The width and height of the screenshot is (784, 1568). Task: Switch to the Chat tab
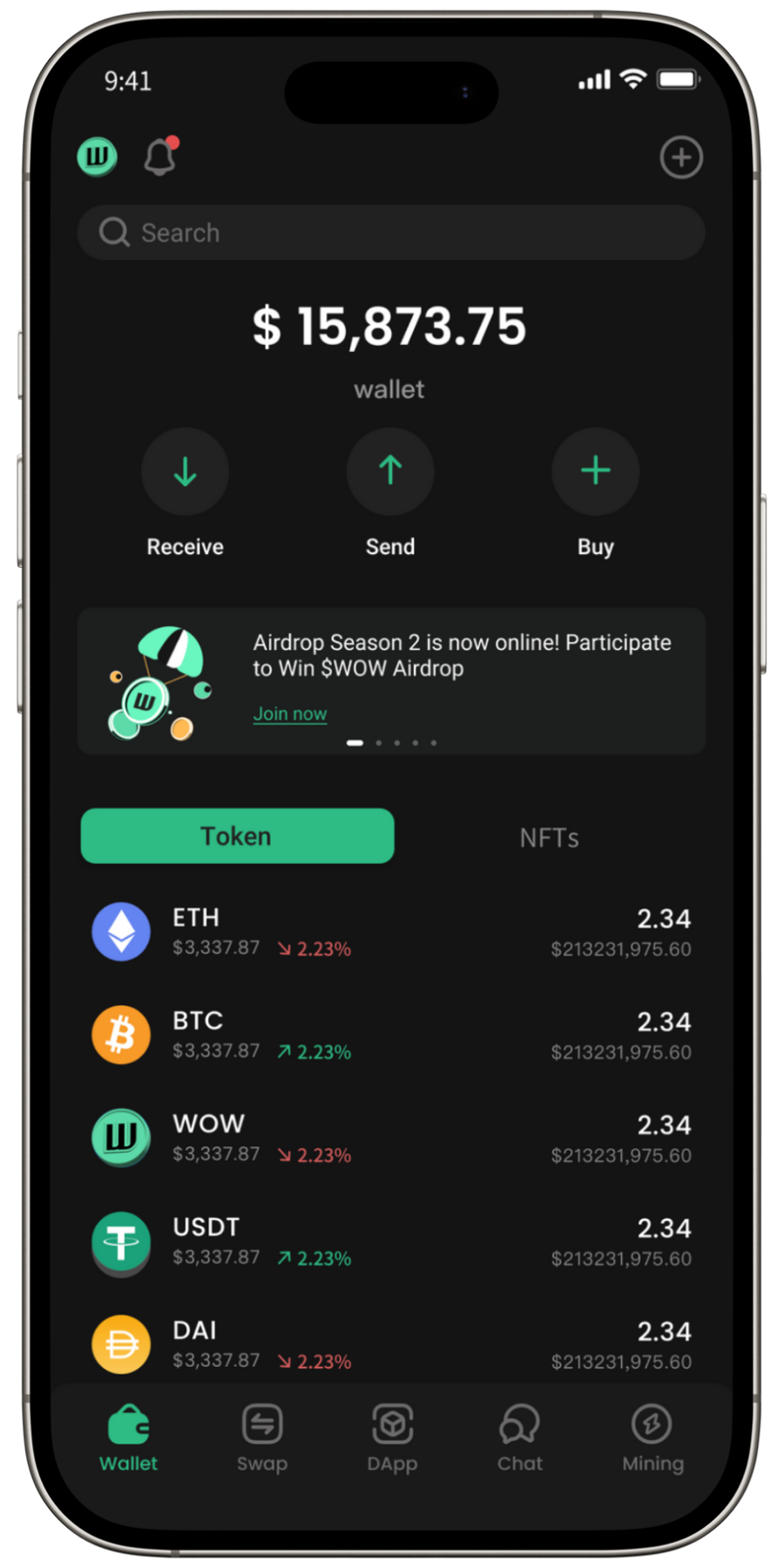pos(520,1437)
